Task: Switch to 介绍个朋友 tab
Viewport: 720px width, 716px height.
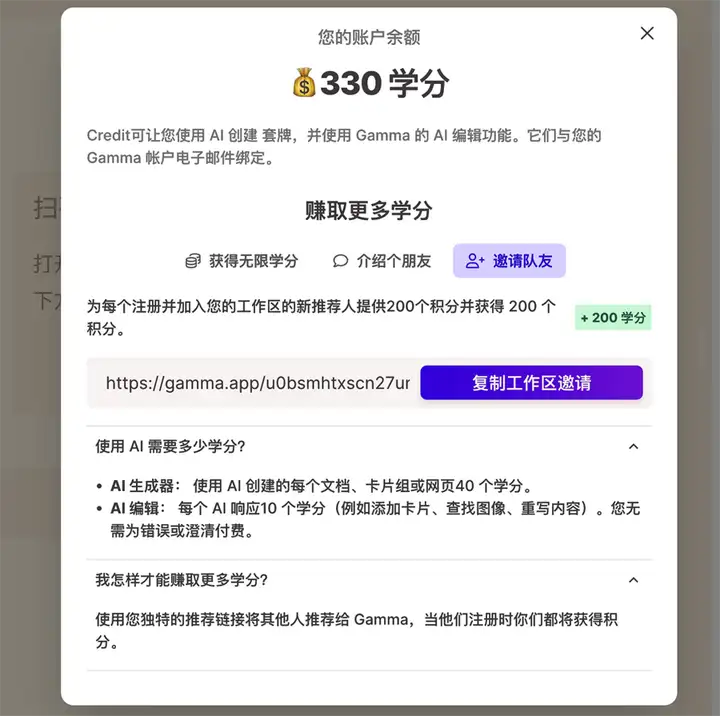Action: point(382,260)
